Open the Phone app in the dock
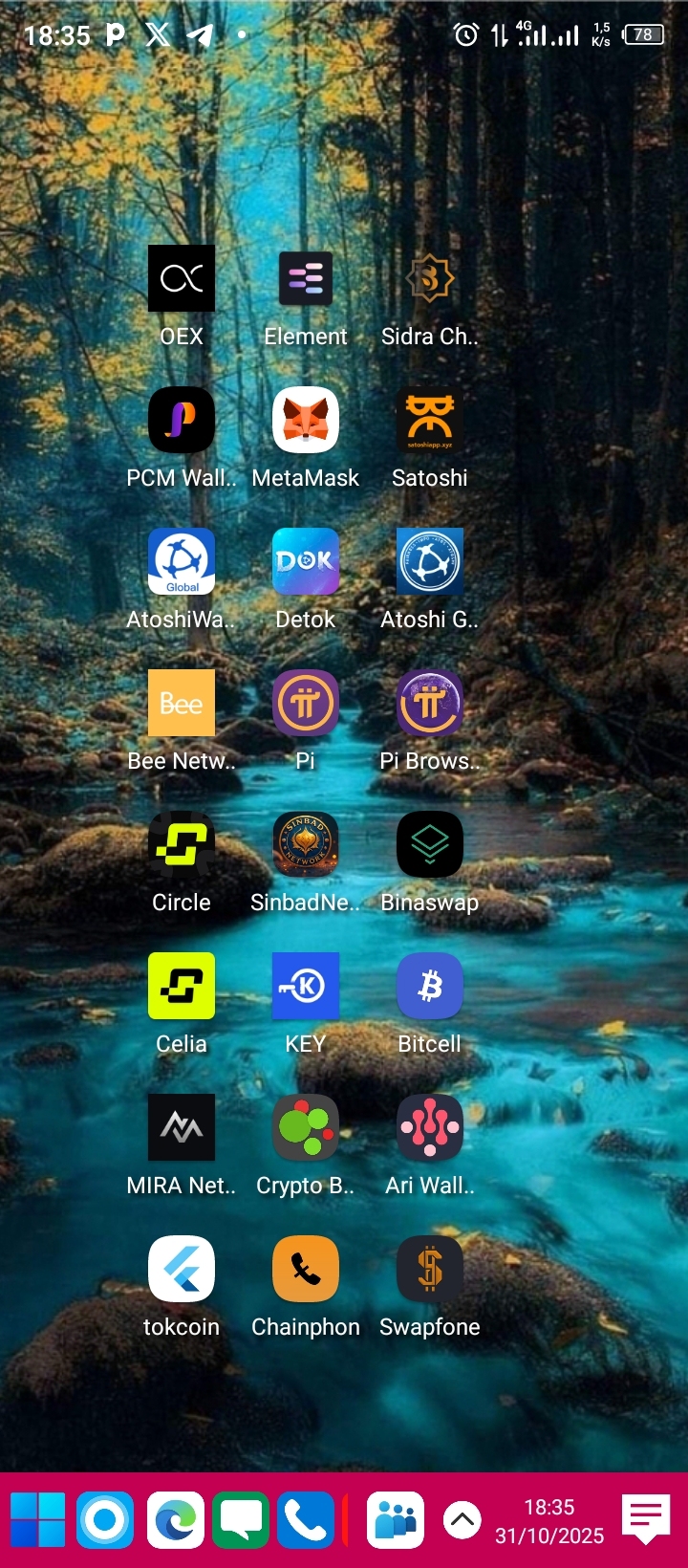Viewport: 688px width, 1568px height. pyautogui.click(x=304, y=1519)
